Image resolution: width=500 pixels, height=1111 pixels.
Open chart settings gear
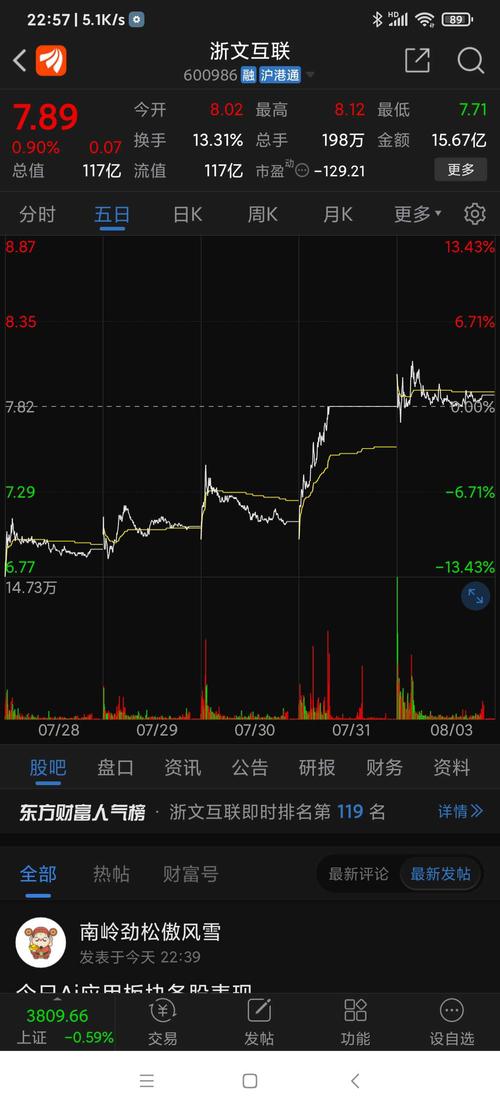click(x=475, y=214)
